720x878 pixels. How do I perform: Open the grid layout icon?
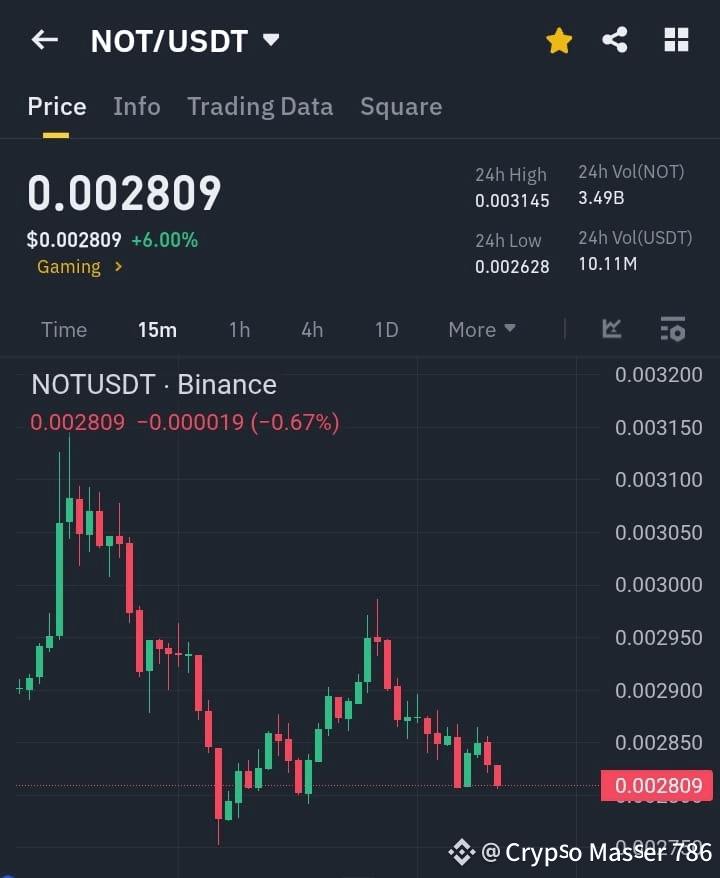[676, 40]
